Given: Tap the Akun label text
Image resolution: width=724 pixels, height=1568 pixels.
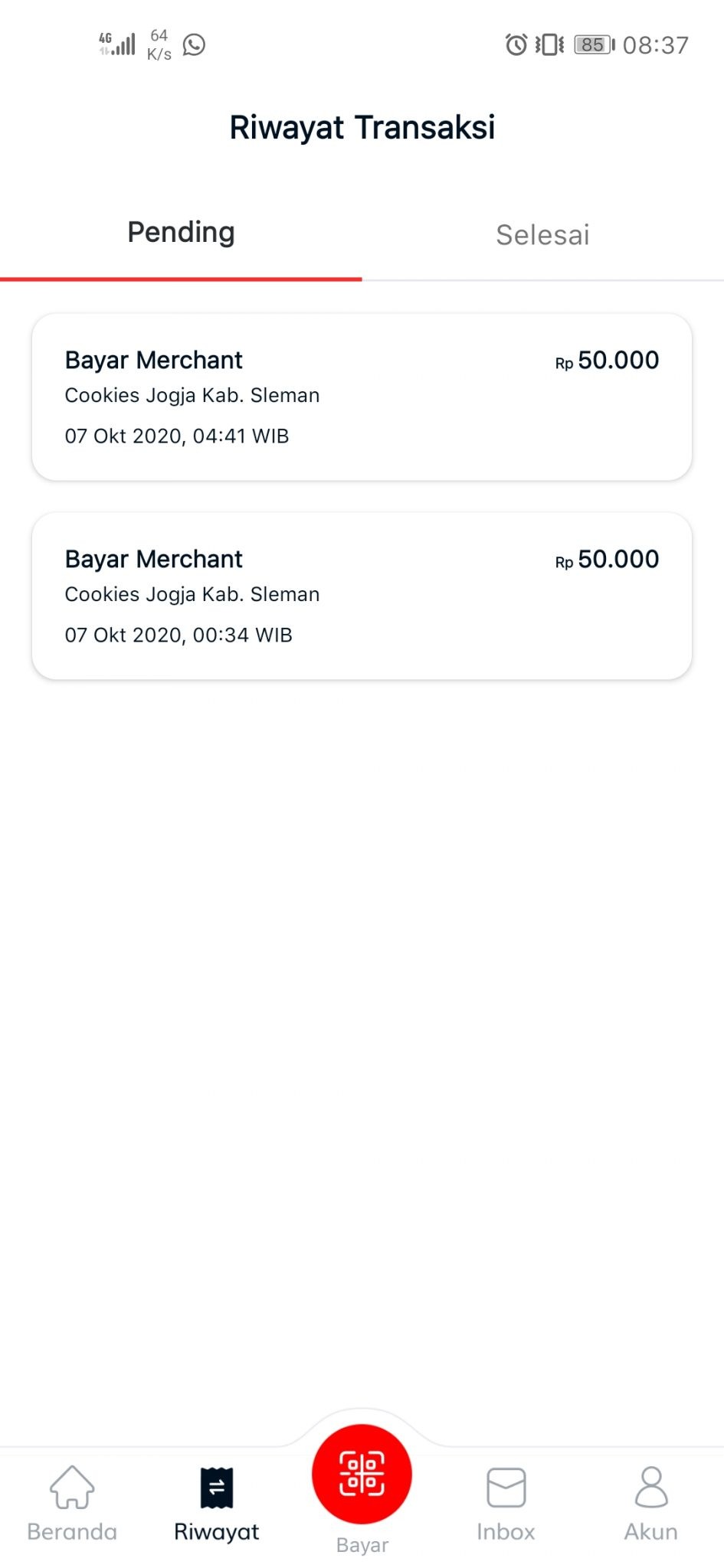Looking at the screenshot, I should 650,1531.
